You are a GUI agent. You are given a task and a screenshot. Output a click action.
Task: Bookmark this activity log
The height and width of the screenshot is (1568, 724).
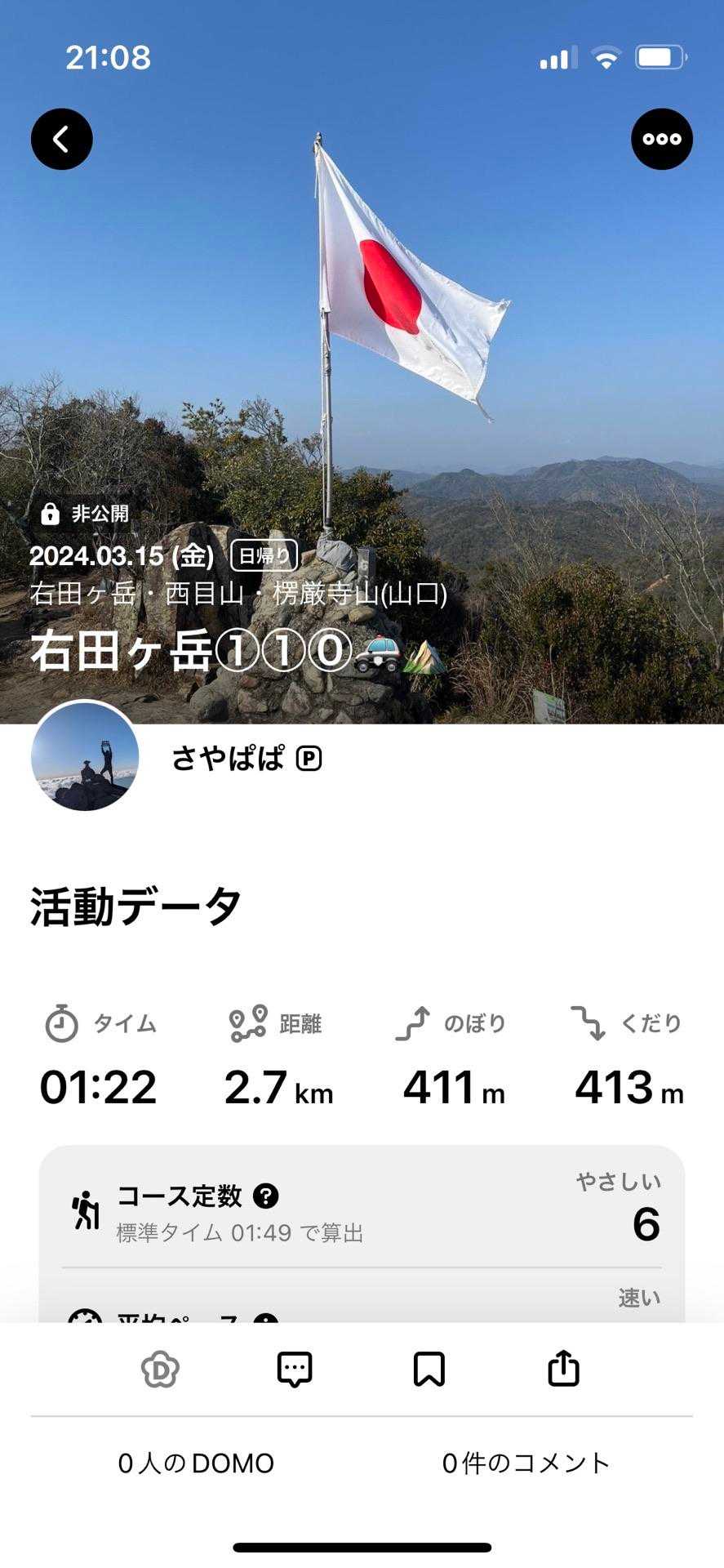(429, 1370)
